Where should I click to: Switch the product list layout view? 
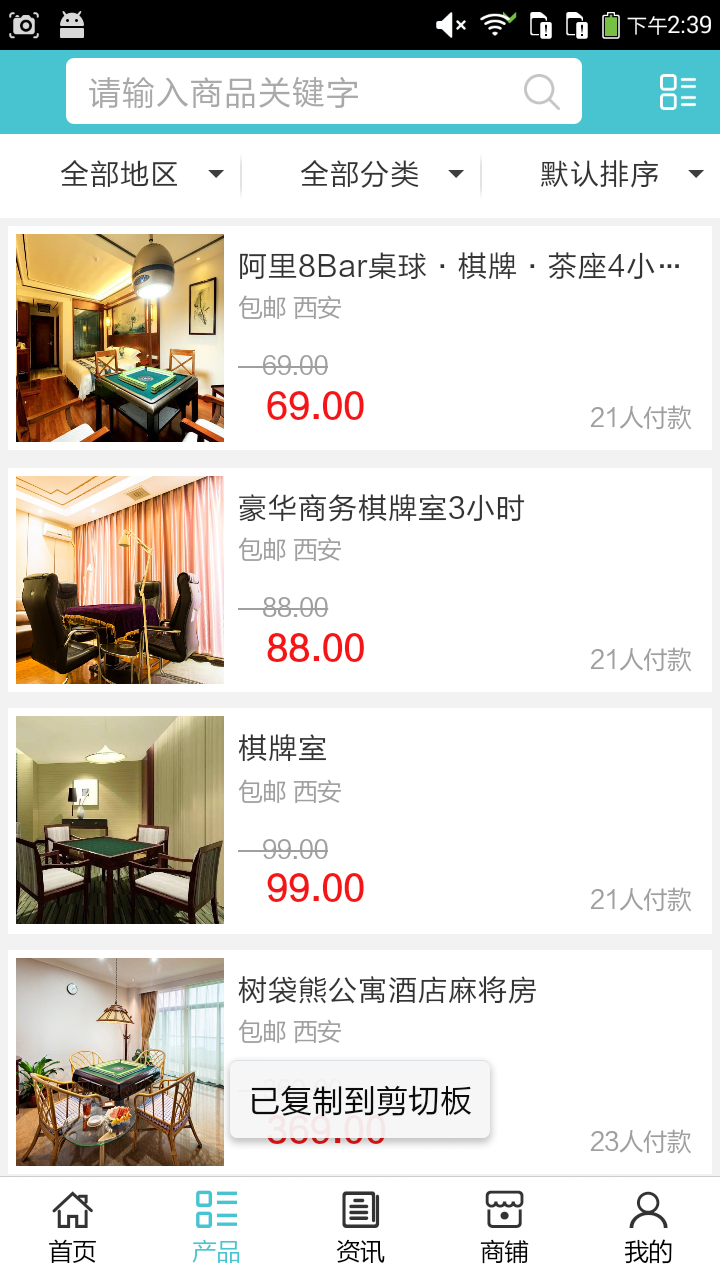coord(678,92)
